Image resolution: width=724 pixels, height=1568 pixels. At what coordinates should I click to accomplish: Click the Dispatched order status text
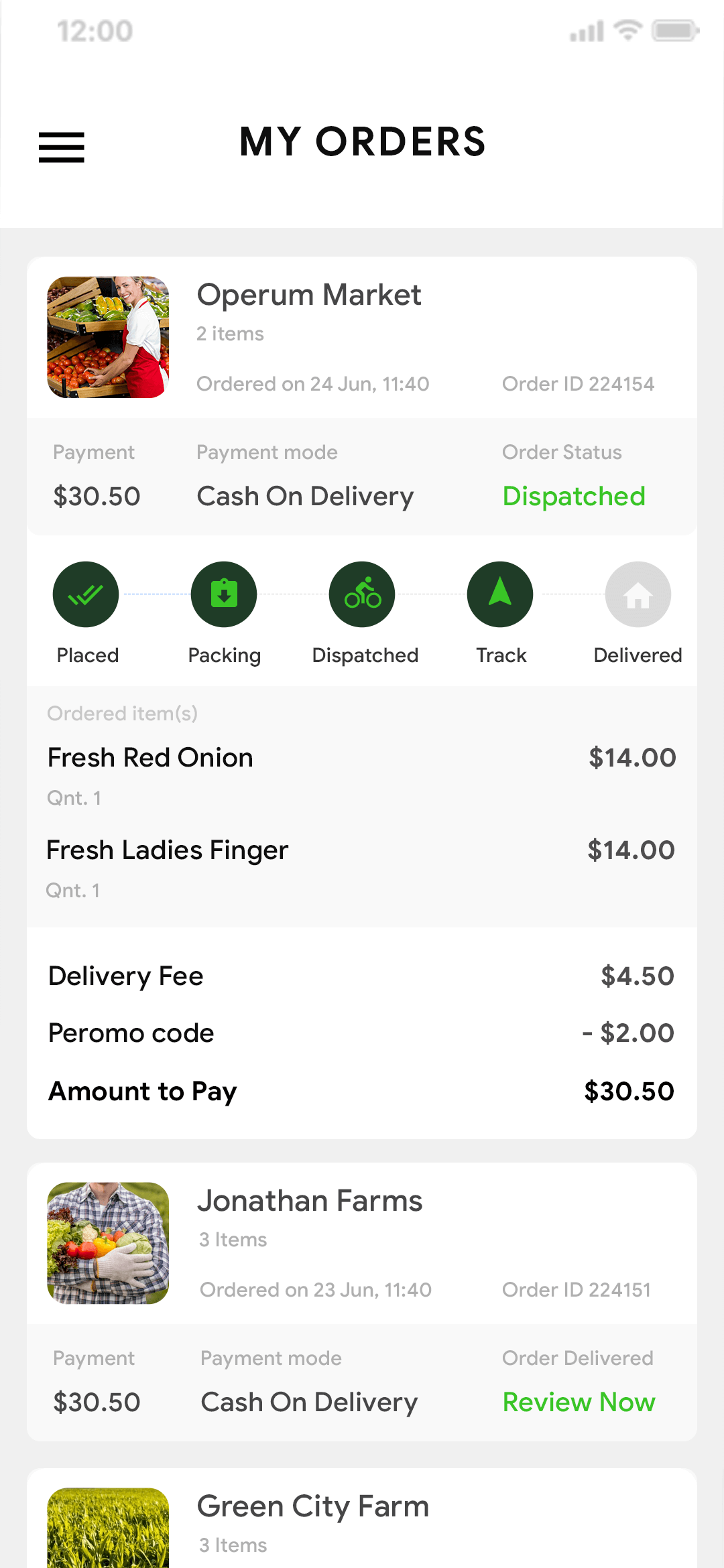(574, 496)
